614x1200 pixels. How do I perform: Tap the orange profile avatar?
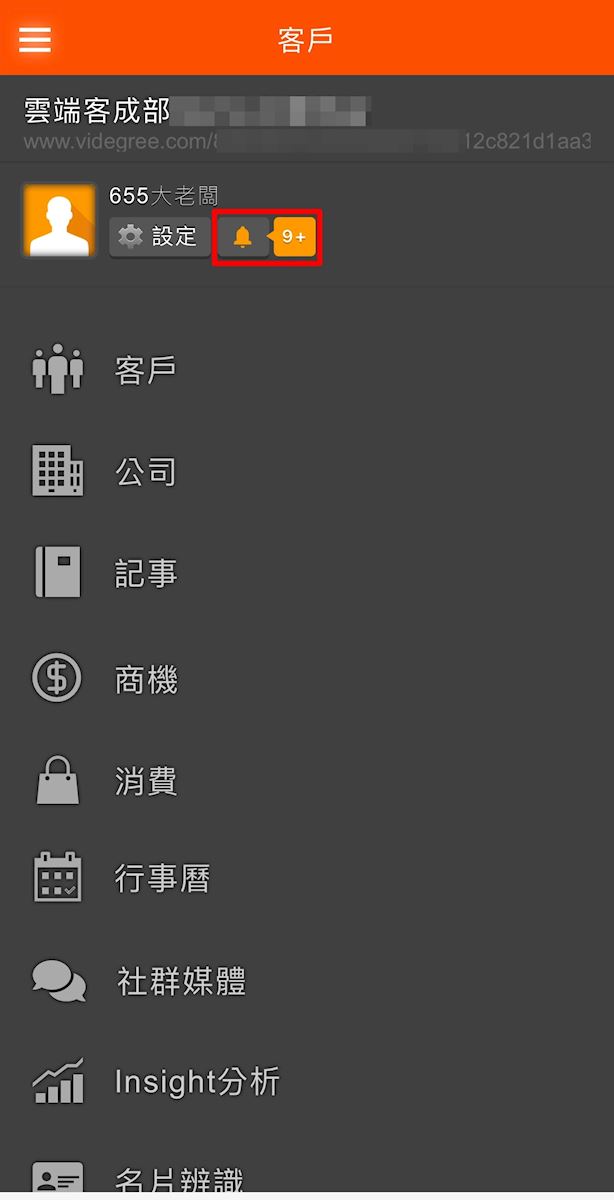[58, 219]
